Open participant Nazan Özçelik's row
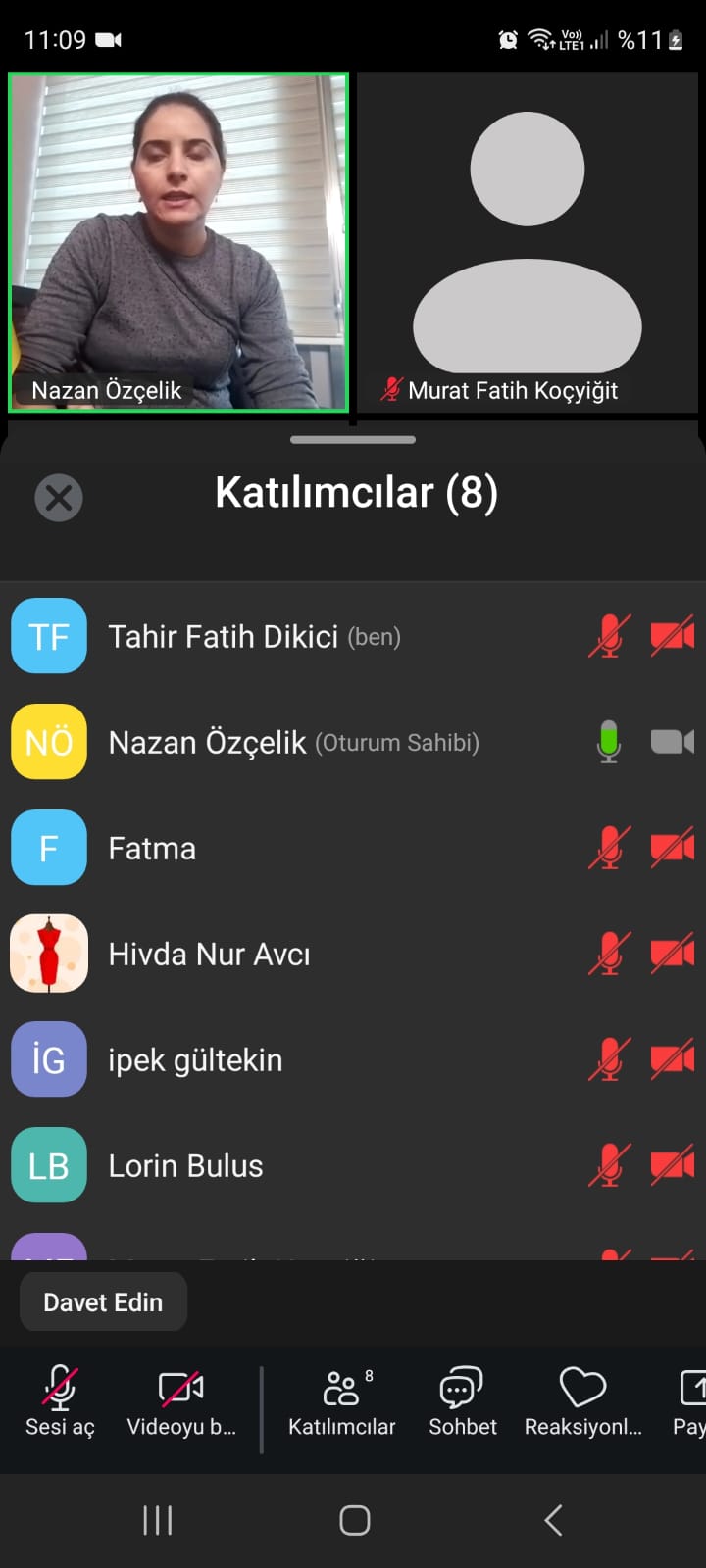 pos(294,743)
